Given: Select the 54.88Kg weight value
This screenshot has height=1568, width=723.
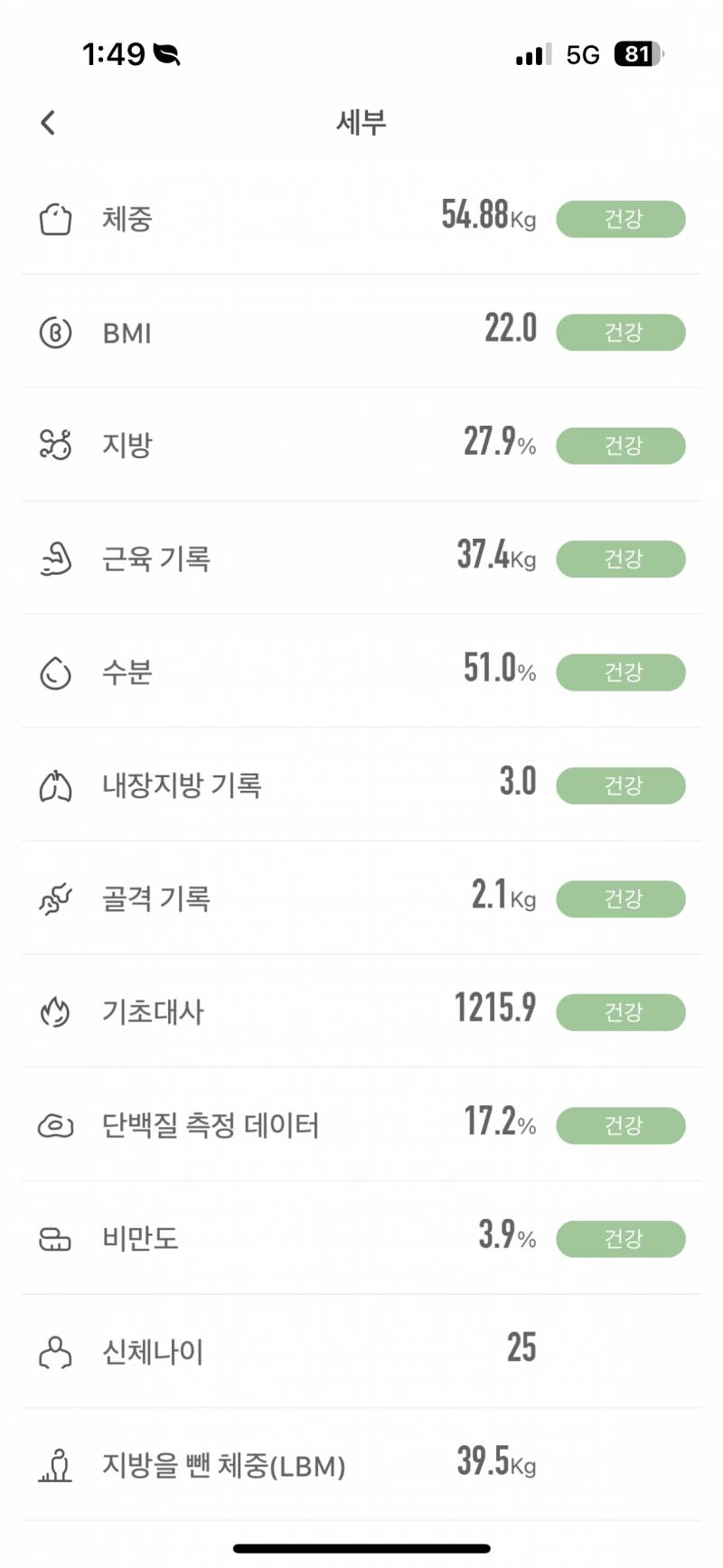Looking at the screenshot, I should coord(488,217).
